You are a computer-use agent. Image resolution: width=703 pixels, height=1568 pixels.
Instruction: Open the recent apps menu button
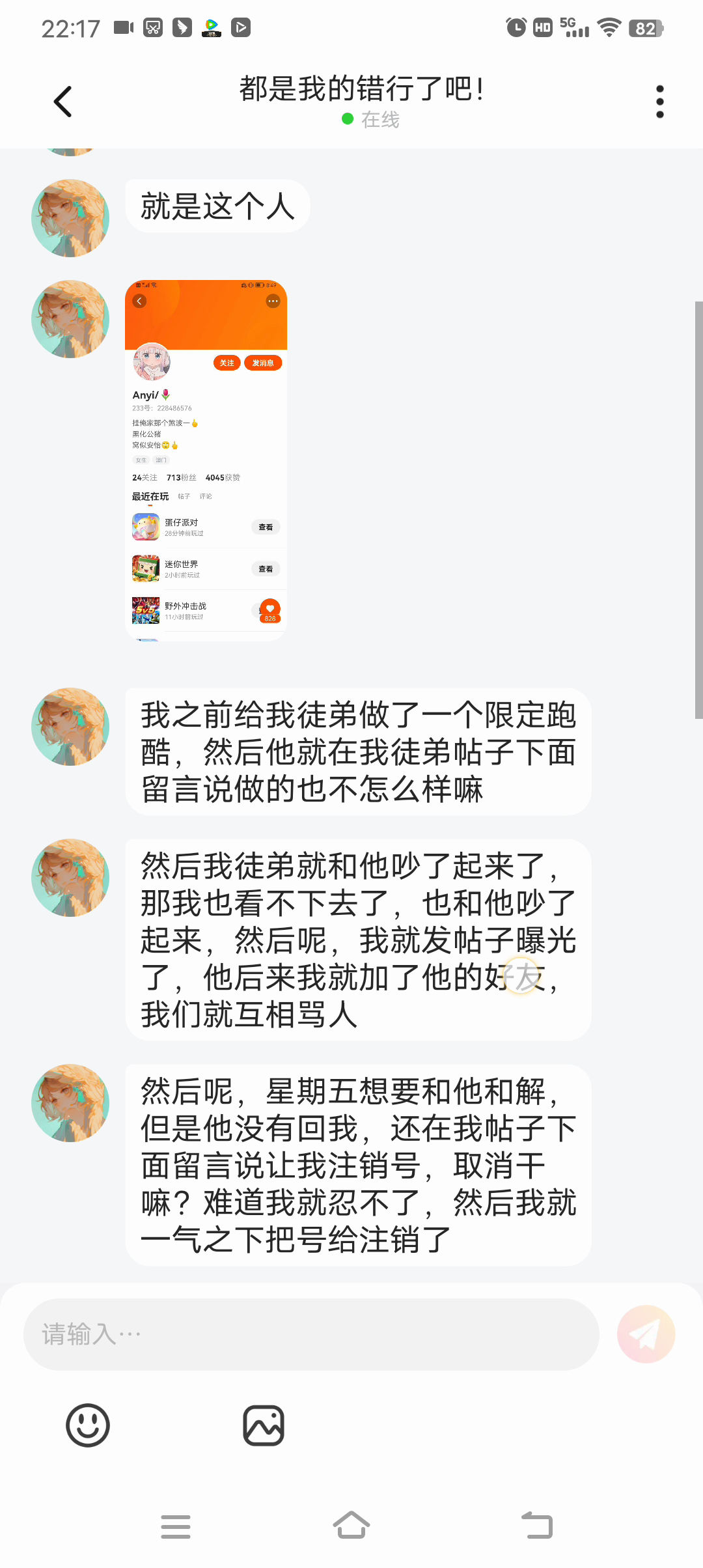(176, 1526)
